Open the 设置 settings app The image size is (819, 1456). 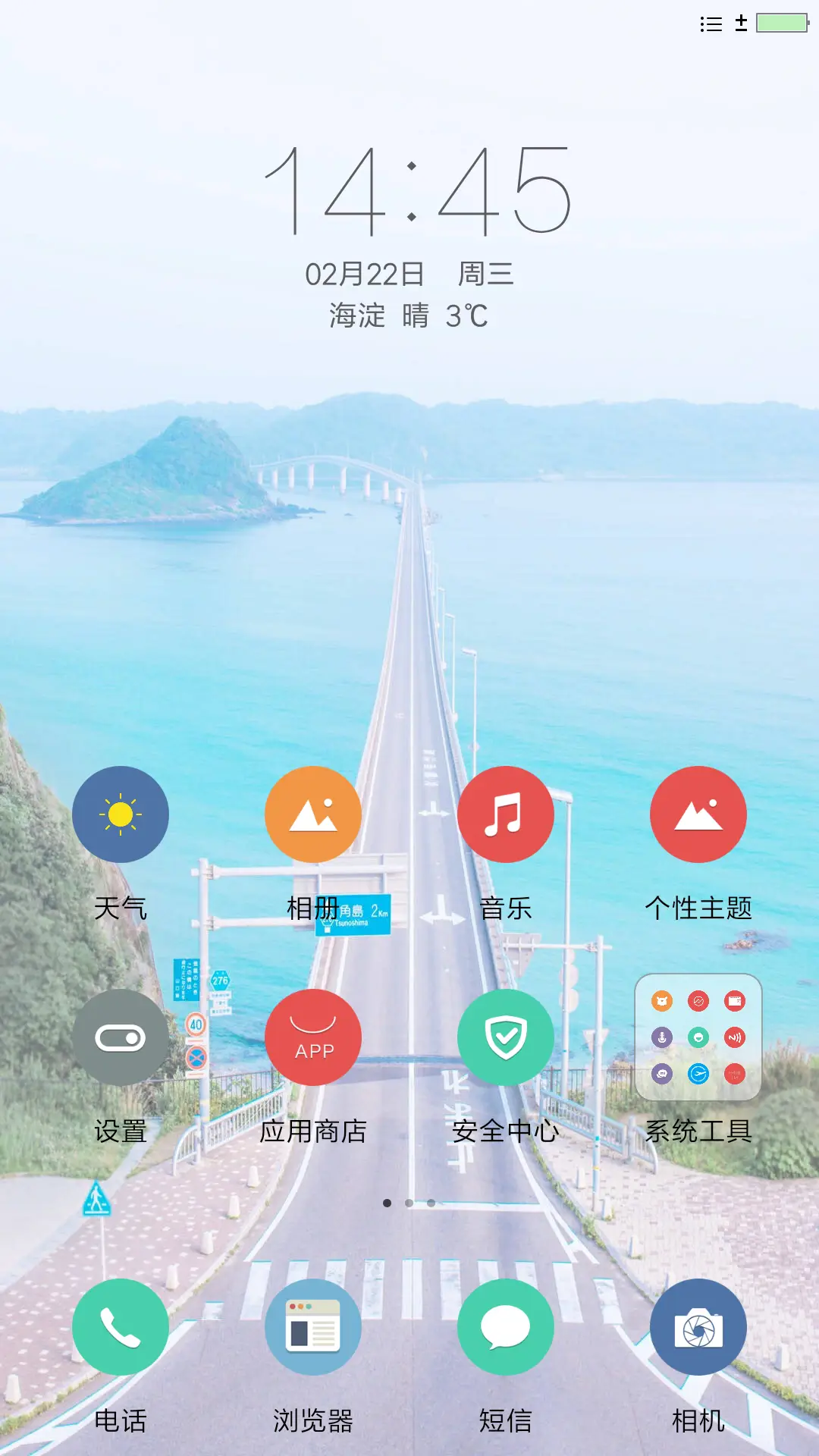[120, 1037]
